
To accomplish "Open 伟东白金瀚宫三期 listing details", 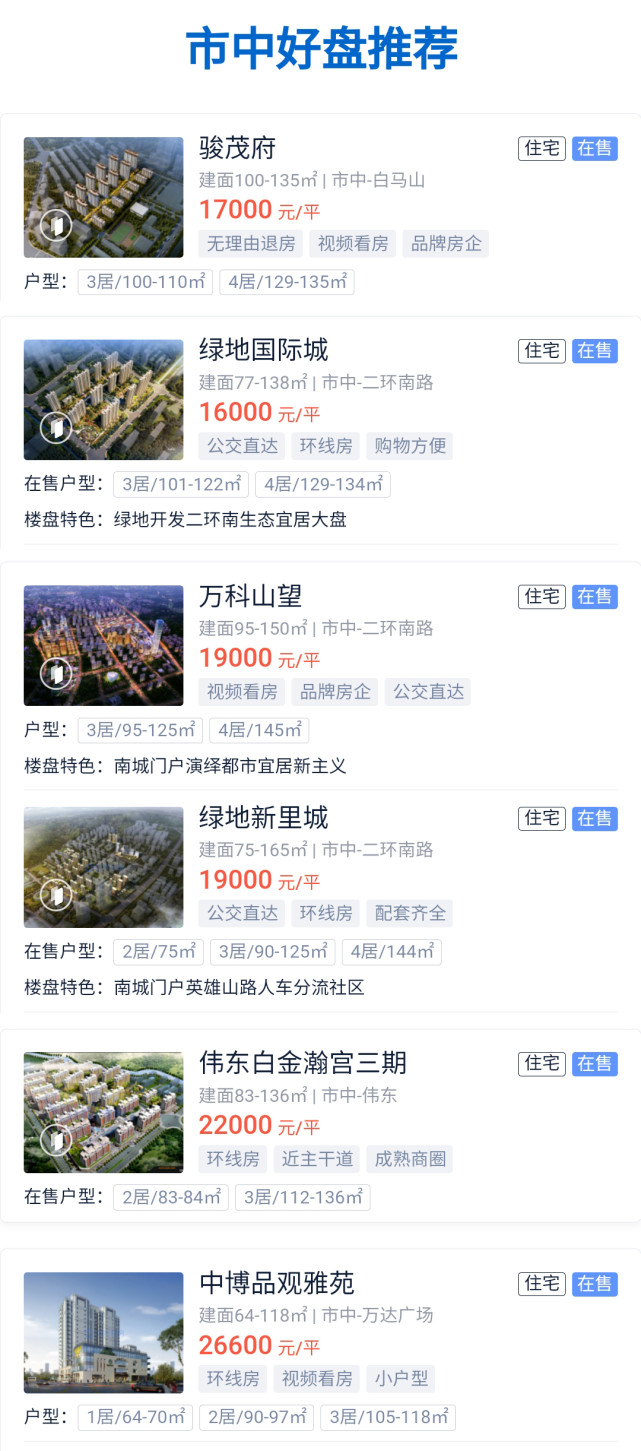I will 302,1064.
